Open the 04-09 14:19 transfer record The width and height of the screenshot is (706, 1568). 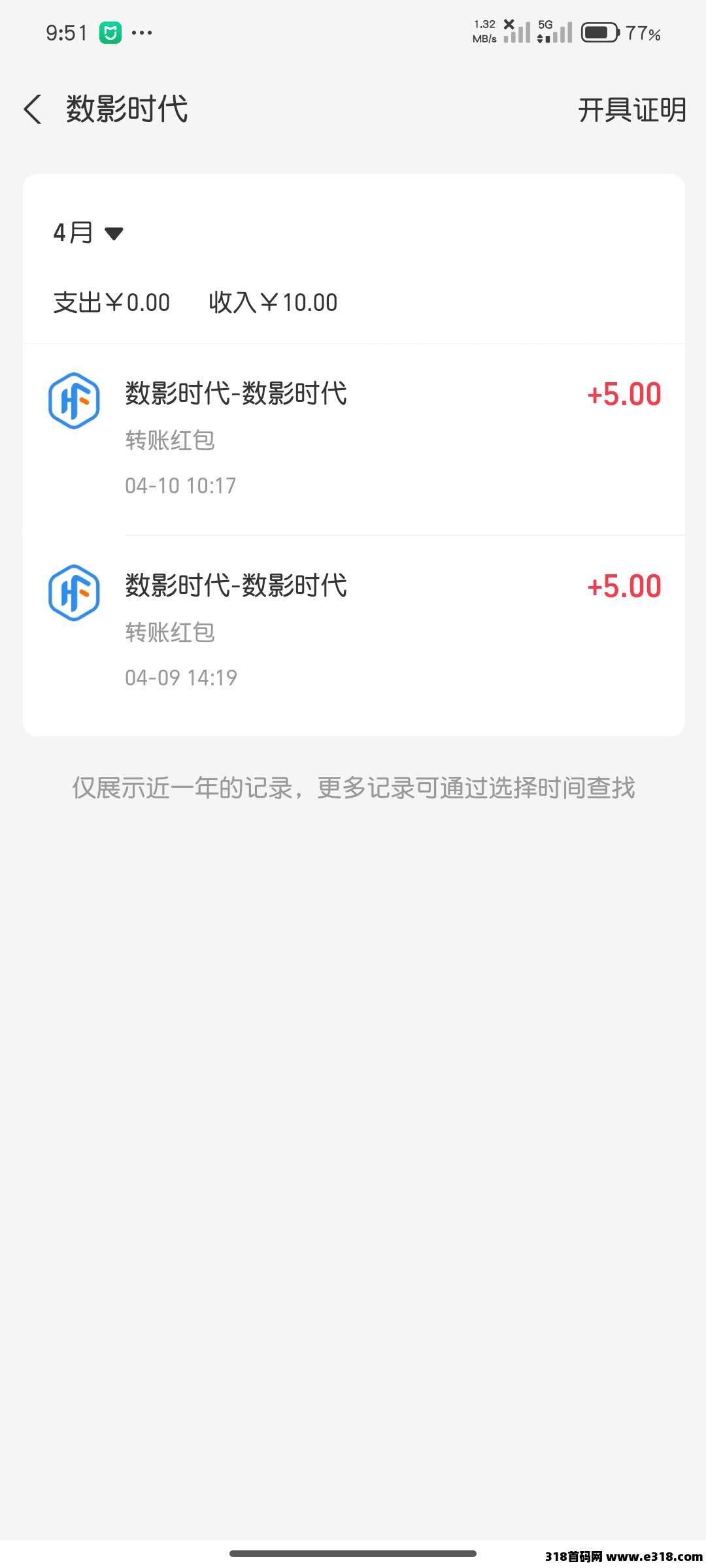(353, 631)
